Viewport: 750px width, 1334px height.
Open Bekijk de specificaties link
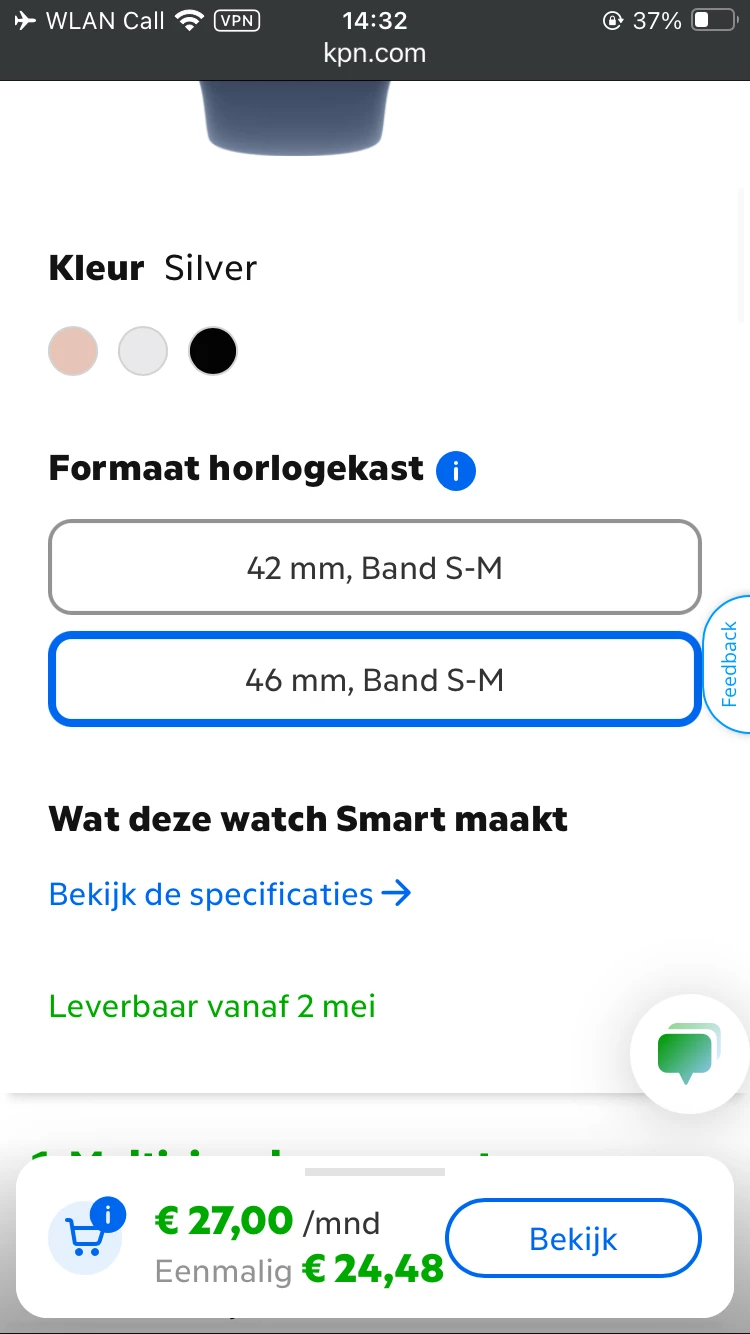(230, 893)
